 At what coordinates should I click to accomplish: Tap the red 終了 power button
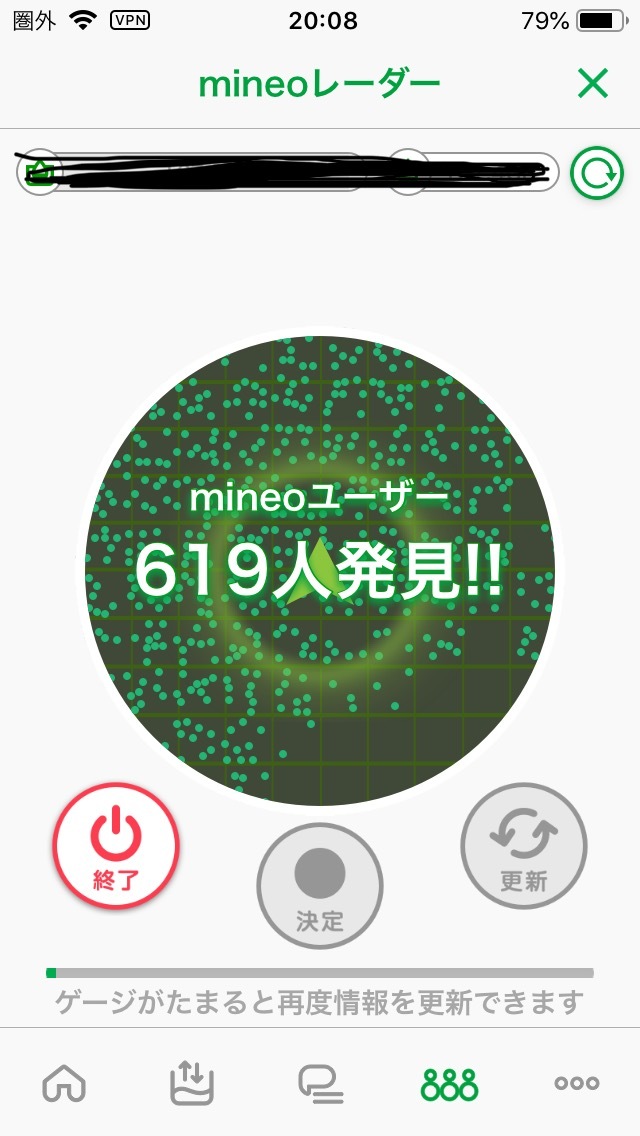[x=116, y=846]
